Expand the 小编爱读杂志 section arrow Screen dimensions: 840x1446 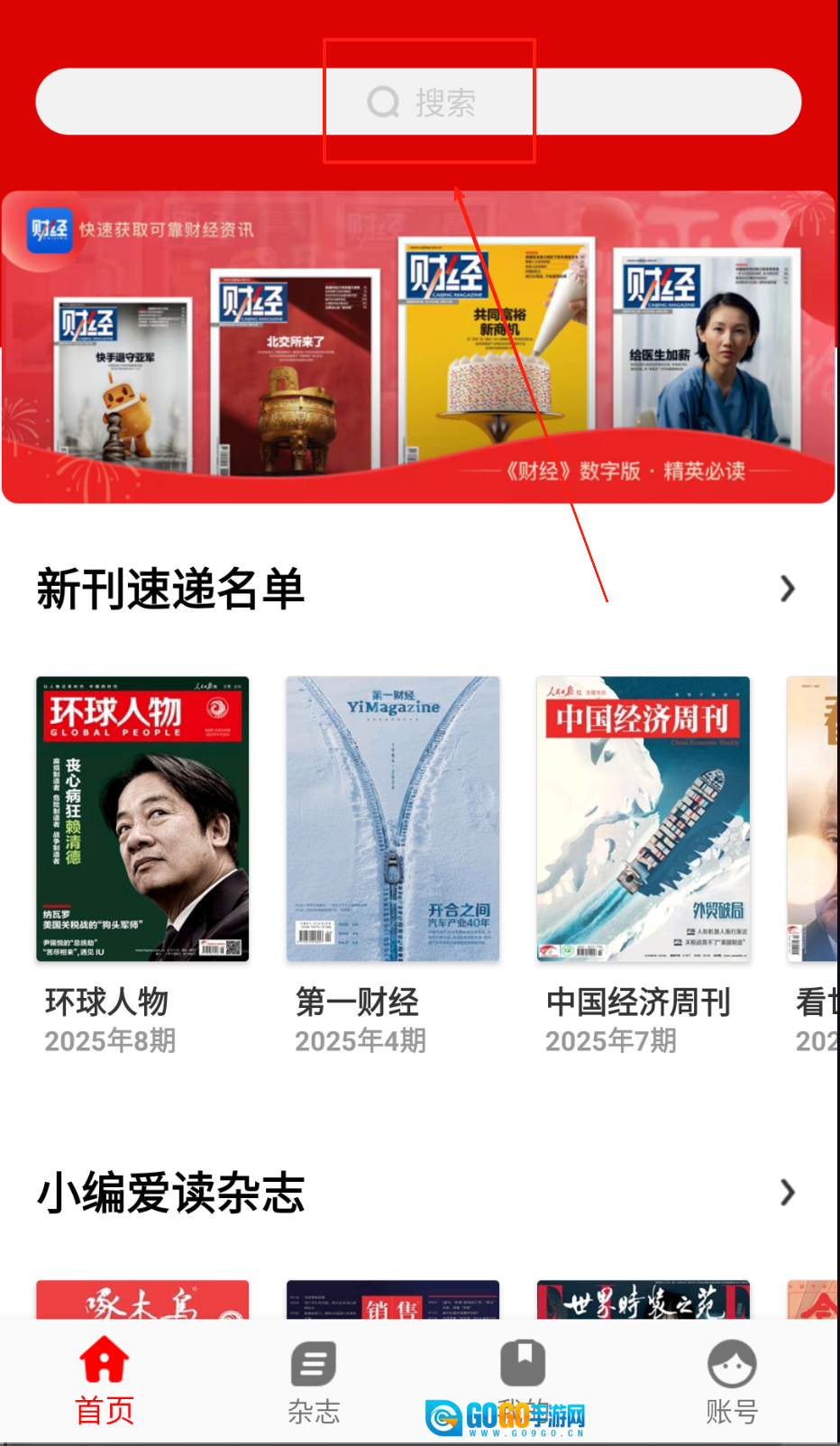[787, 1193]
